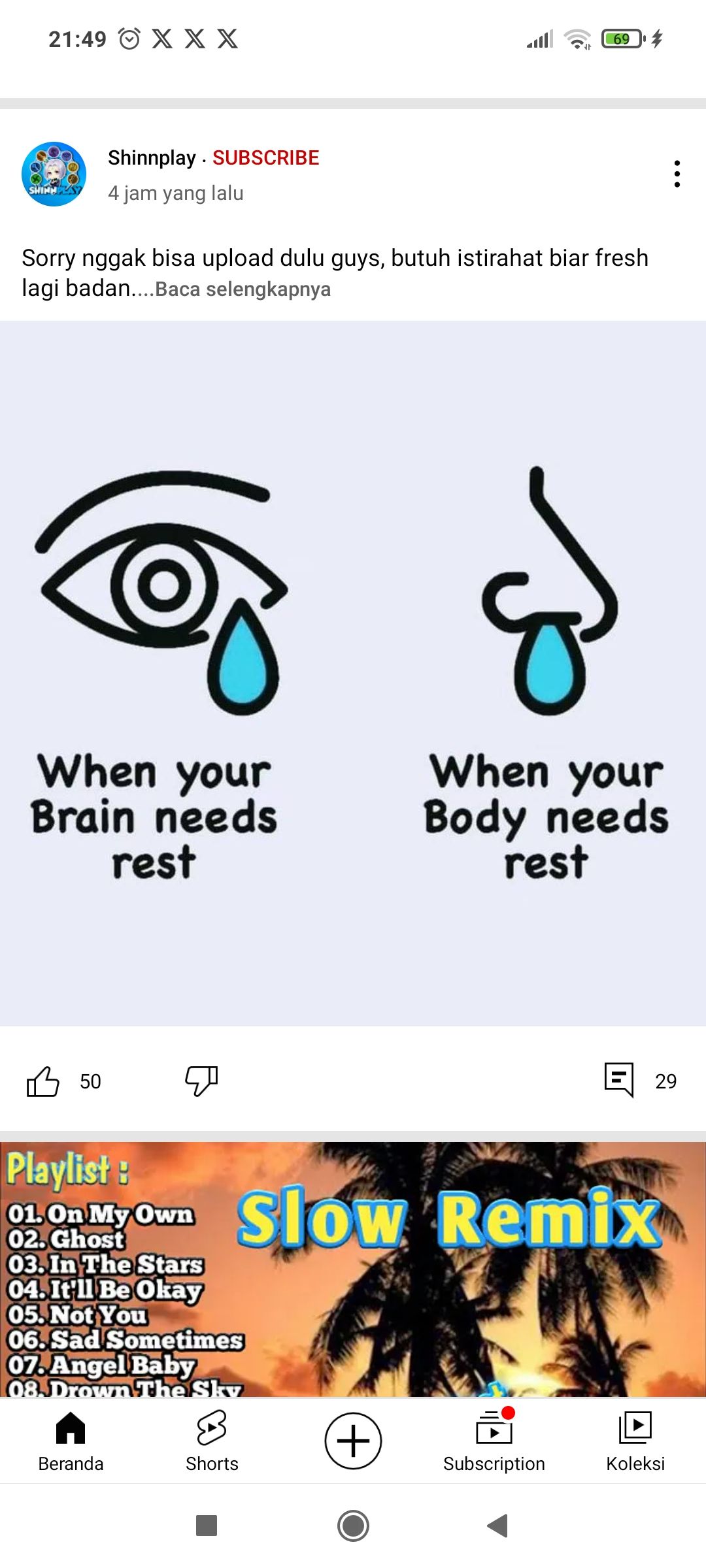Subscribe to Shinnplay channel
The image size is (706, 1568).
(x=265, y=157)
